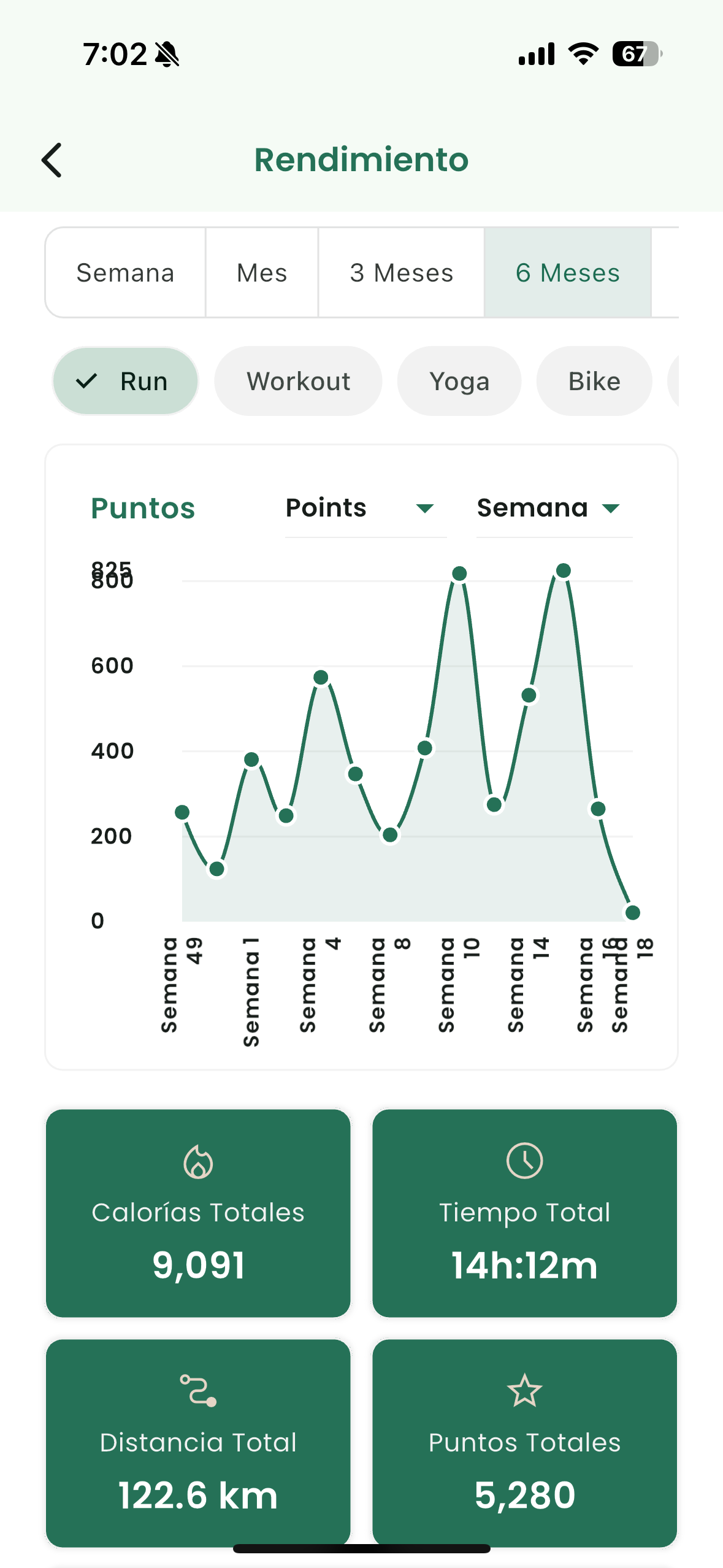Viewport: 723px width, 1568px height.
Task: Choose the 3 Meses time range
Action: tap(401, 272)
